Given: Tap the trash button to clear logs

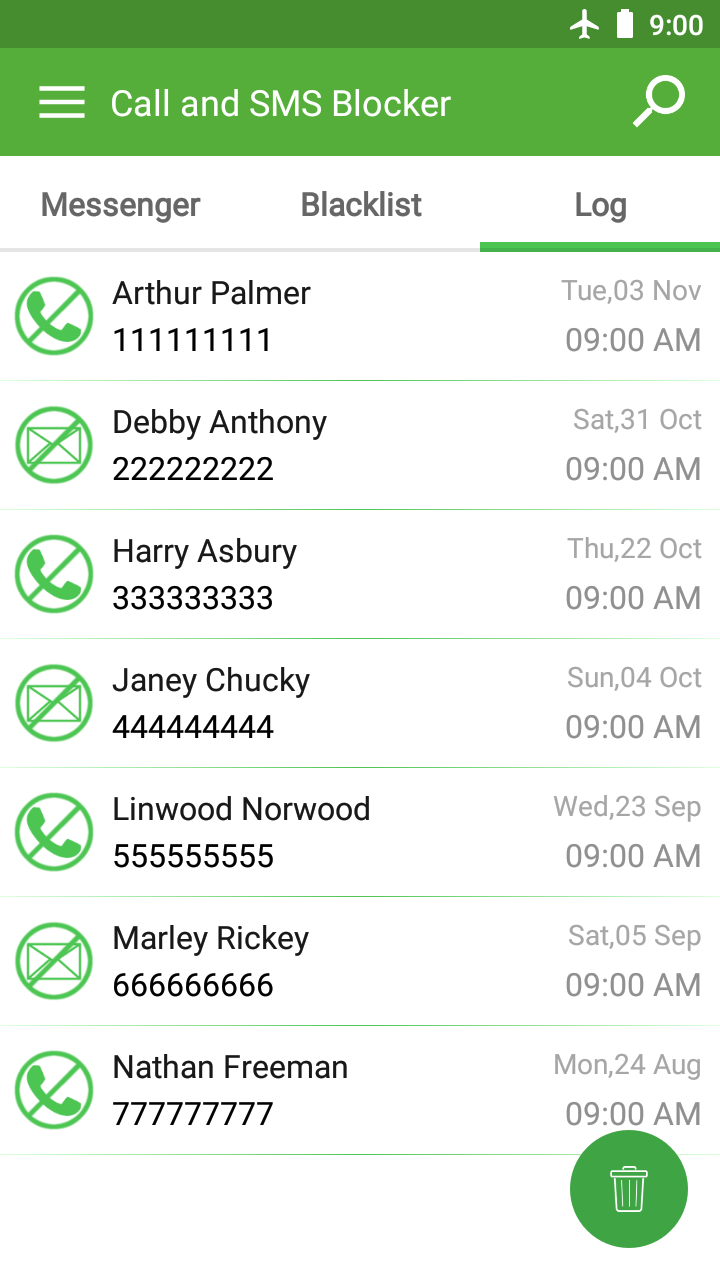Looking at the screenshot, I should (628, 1189).
